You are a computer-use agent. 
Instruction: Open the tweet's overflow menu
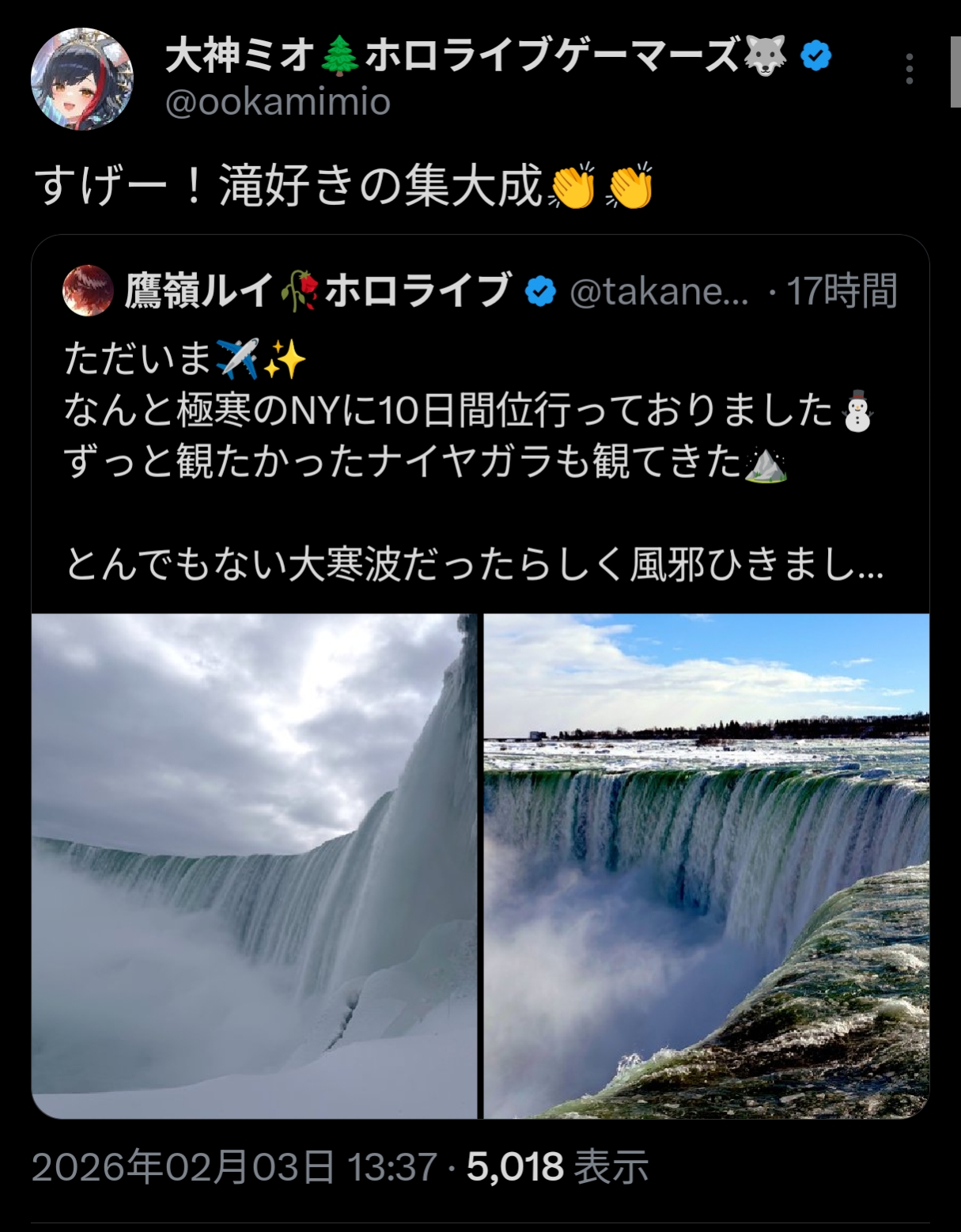[x=910, y=70]
